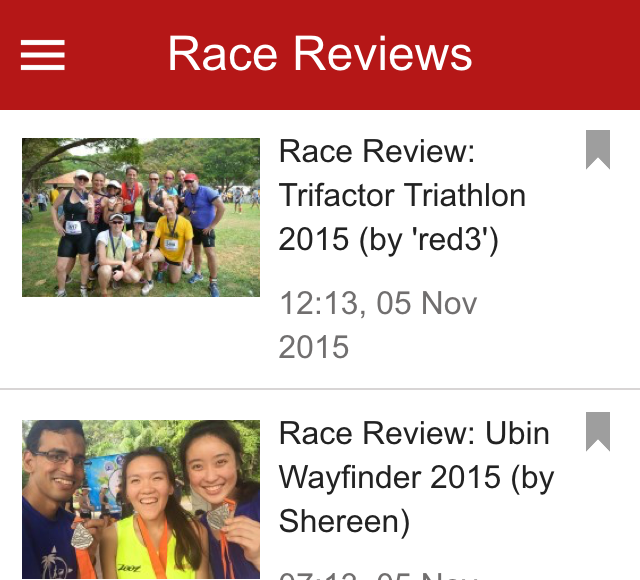Screen dimensions: 640x580
Task: Bookmark the Trifactor Triathlon 2015 review
Action: point(598,150)
